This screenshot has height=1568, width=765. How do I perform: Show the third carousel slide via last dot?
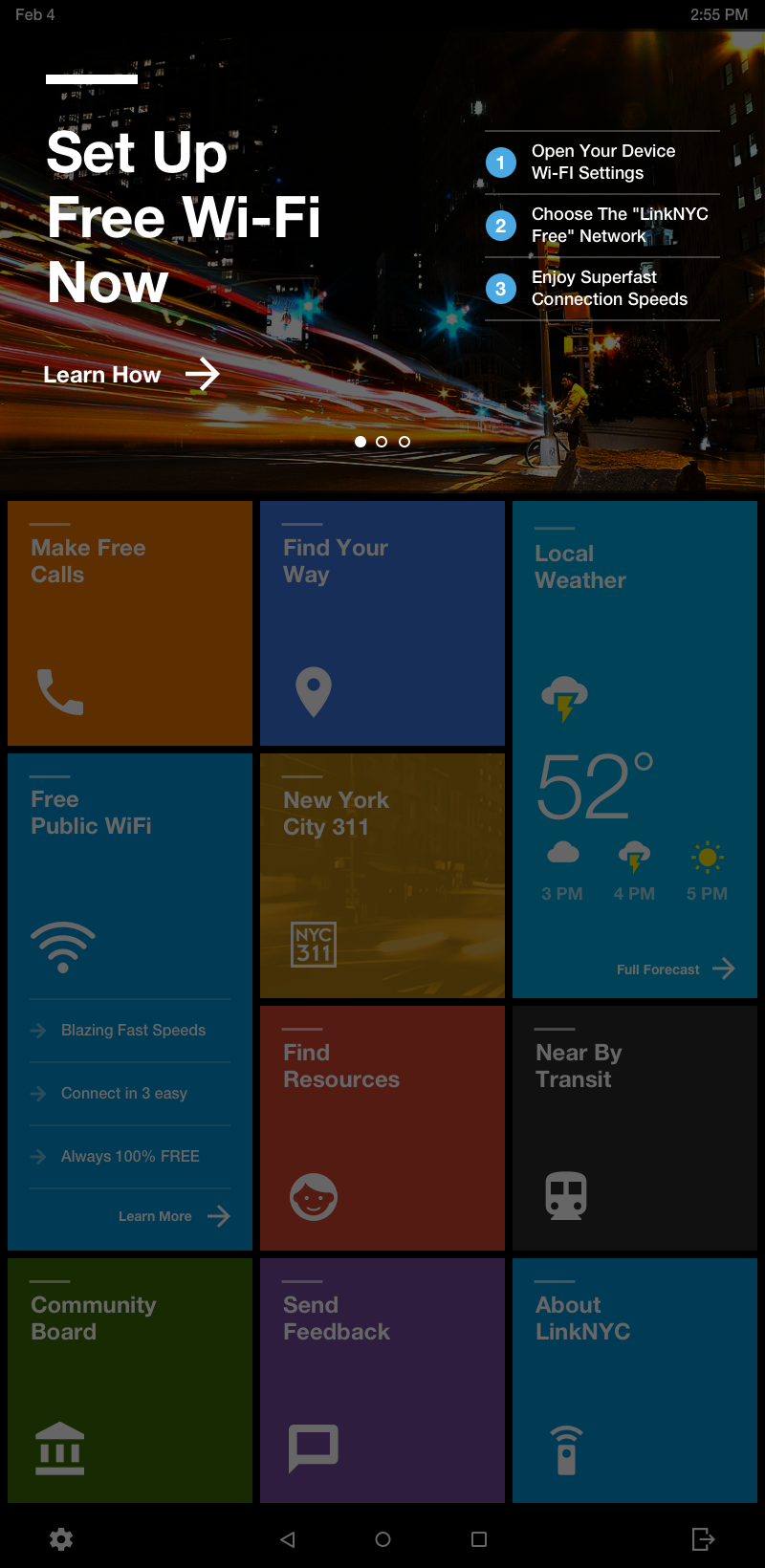(x=404, y=442)
